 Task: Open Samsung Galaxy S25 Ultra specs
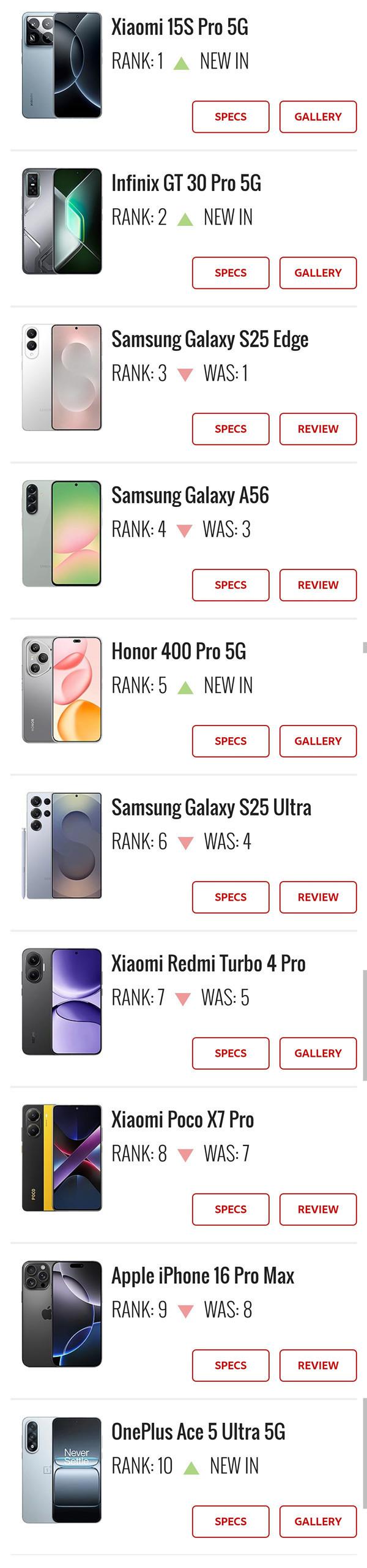point(231,898)
